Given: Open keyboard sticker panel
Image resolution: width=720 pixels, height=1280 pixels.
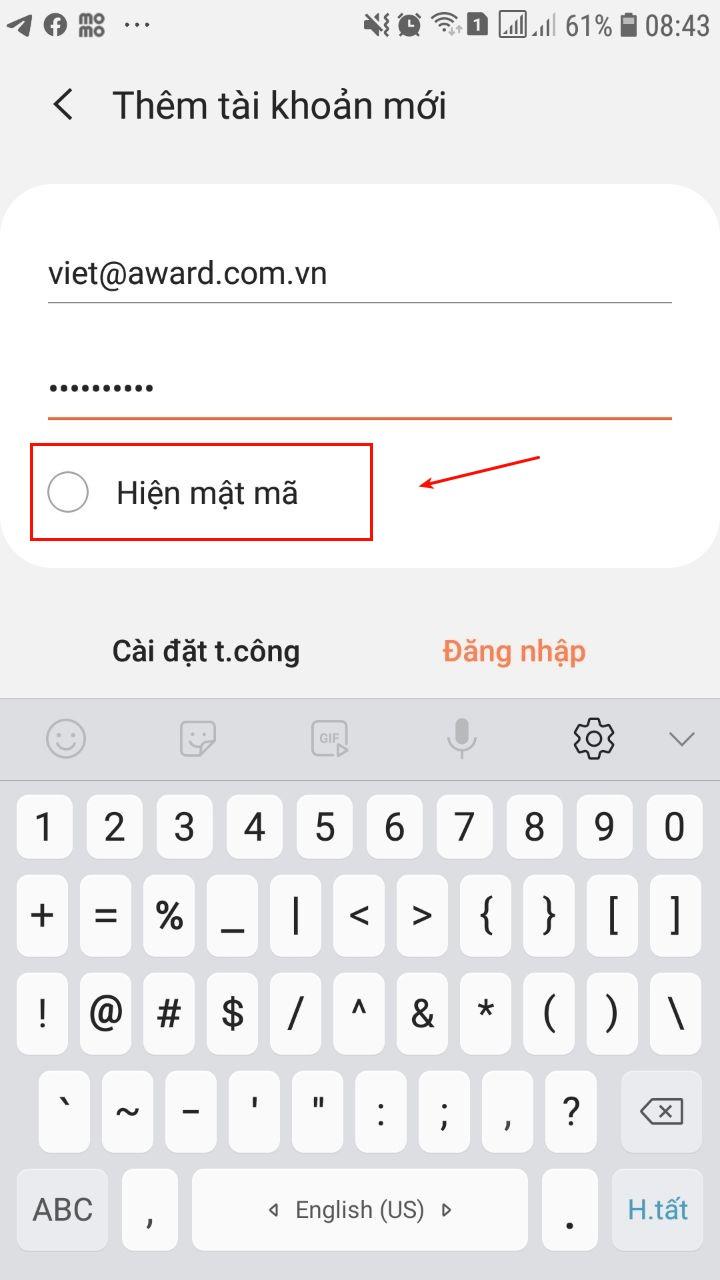Looking at the screenshot, I should [198, 739].
